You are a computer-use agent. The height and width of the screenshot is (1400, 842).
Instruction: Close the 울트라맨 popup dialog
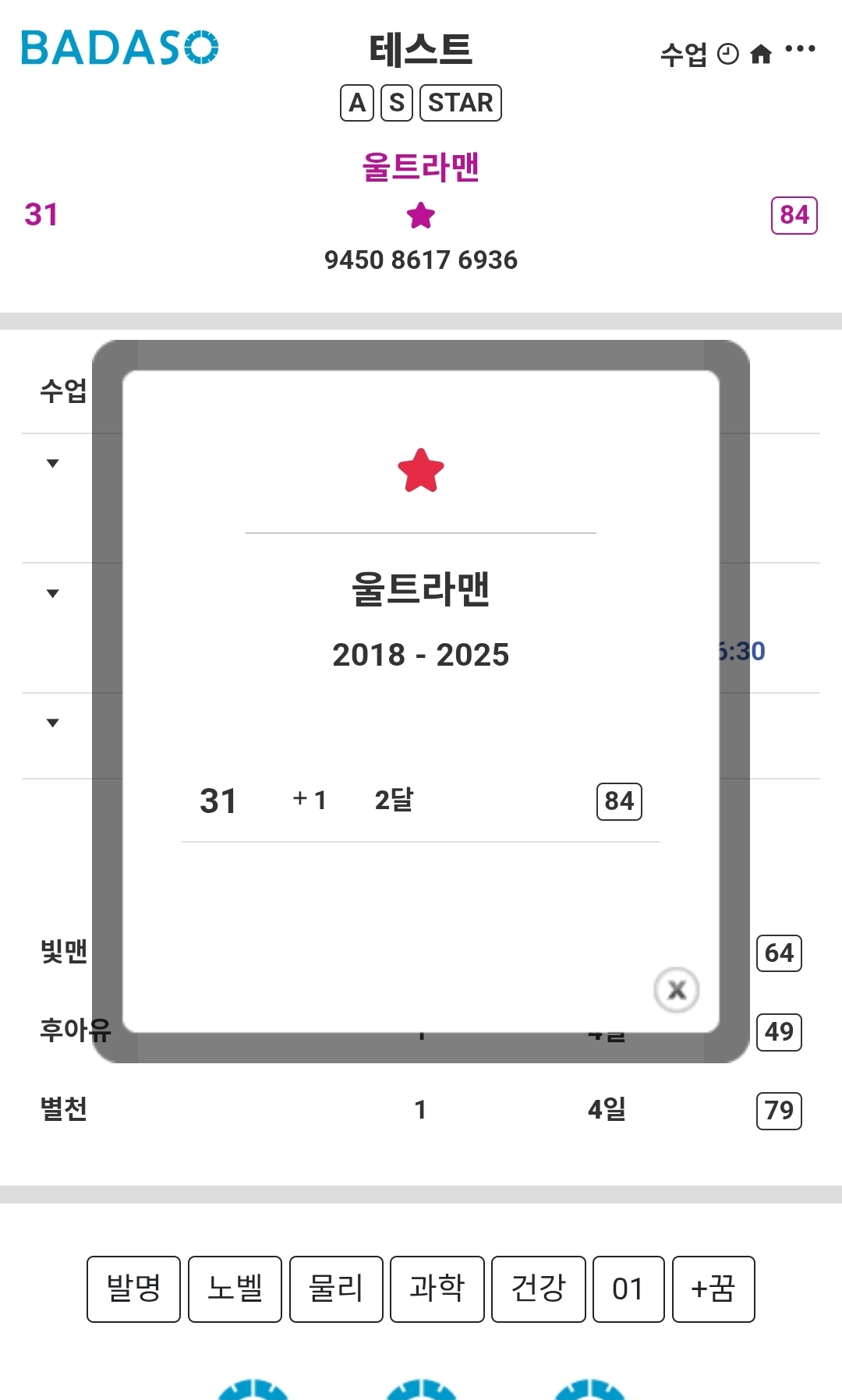click(x=677, y=990)
